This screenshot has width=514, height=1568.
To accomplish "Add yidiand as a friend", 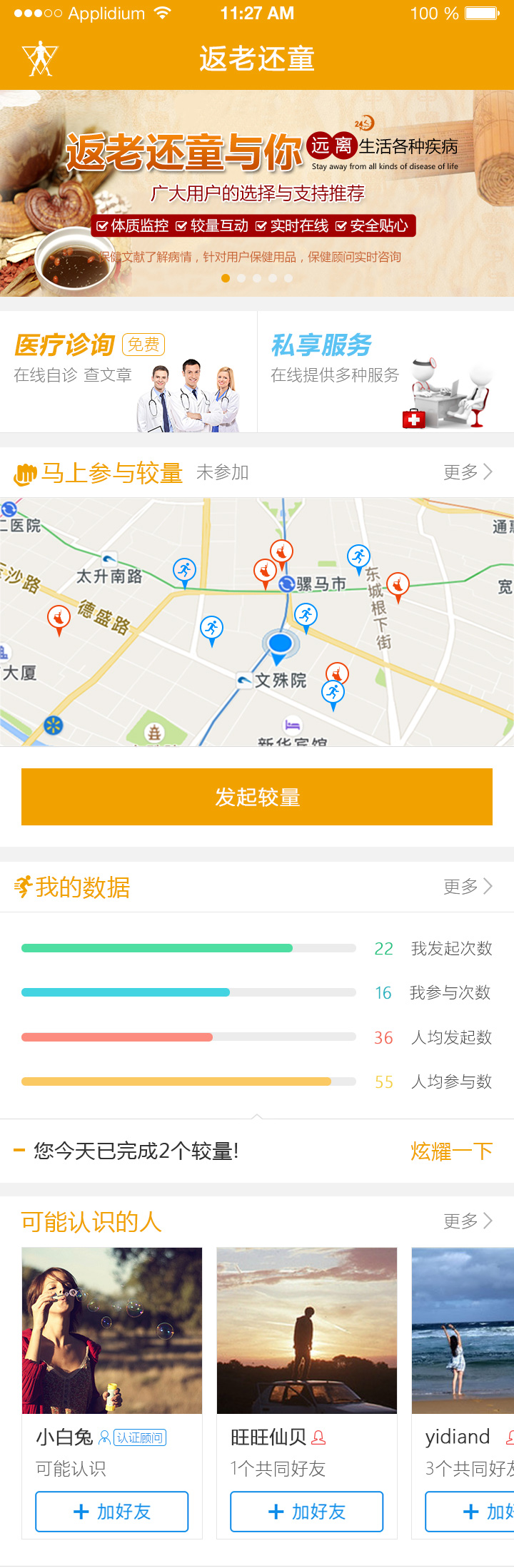I will coord(471,1511).
